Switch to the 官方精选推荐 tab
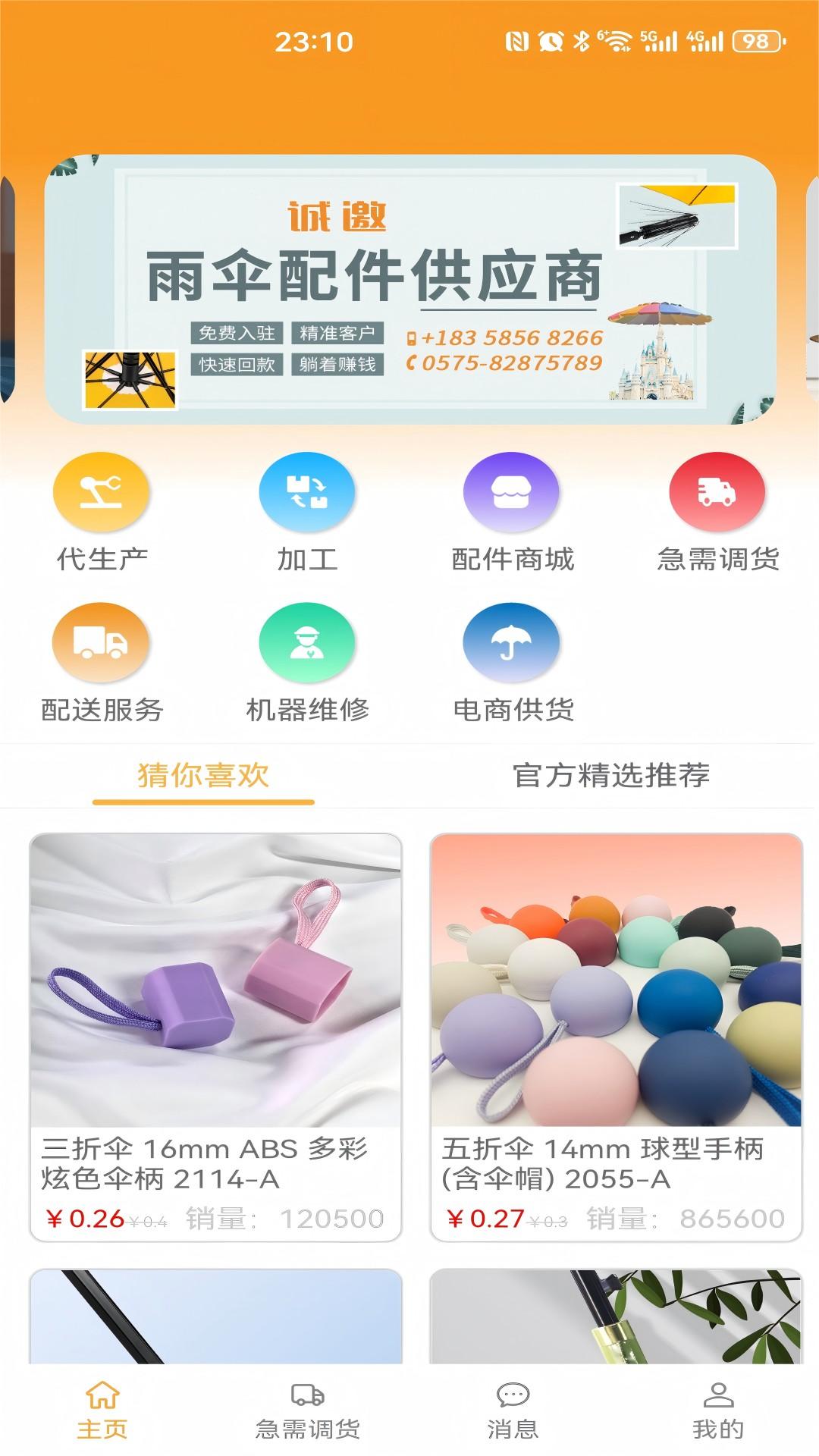 pos(614,775)
